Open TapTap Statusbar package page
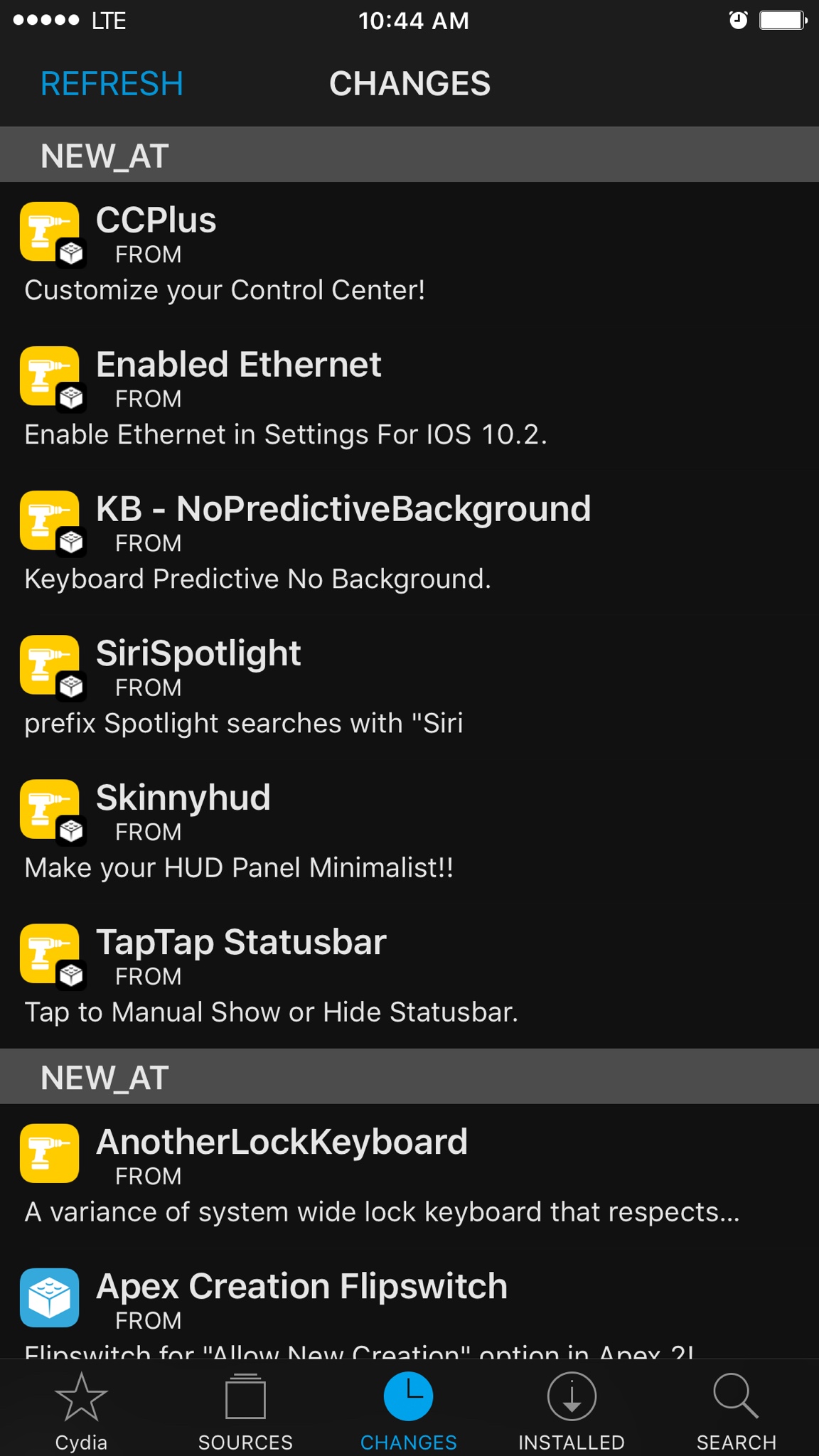The image size is (819, 1456). 409,975
